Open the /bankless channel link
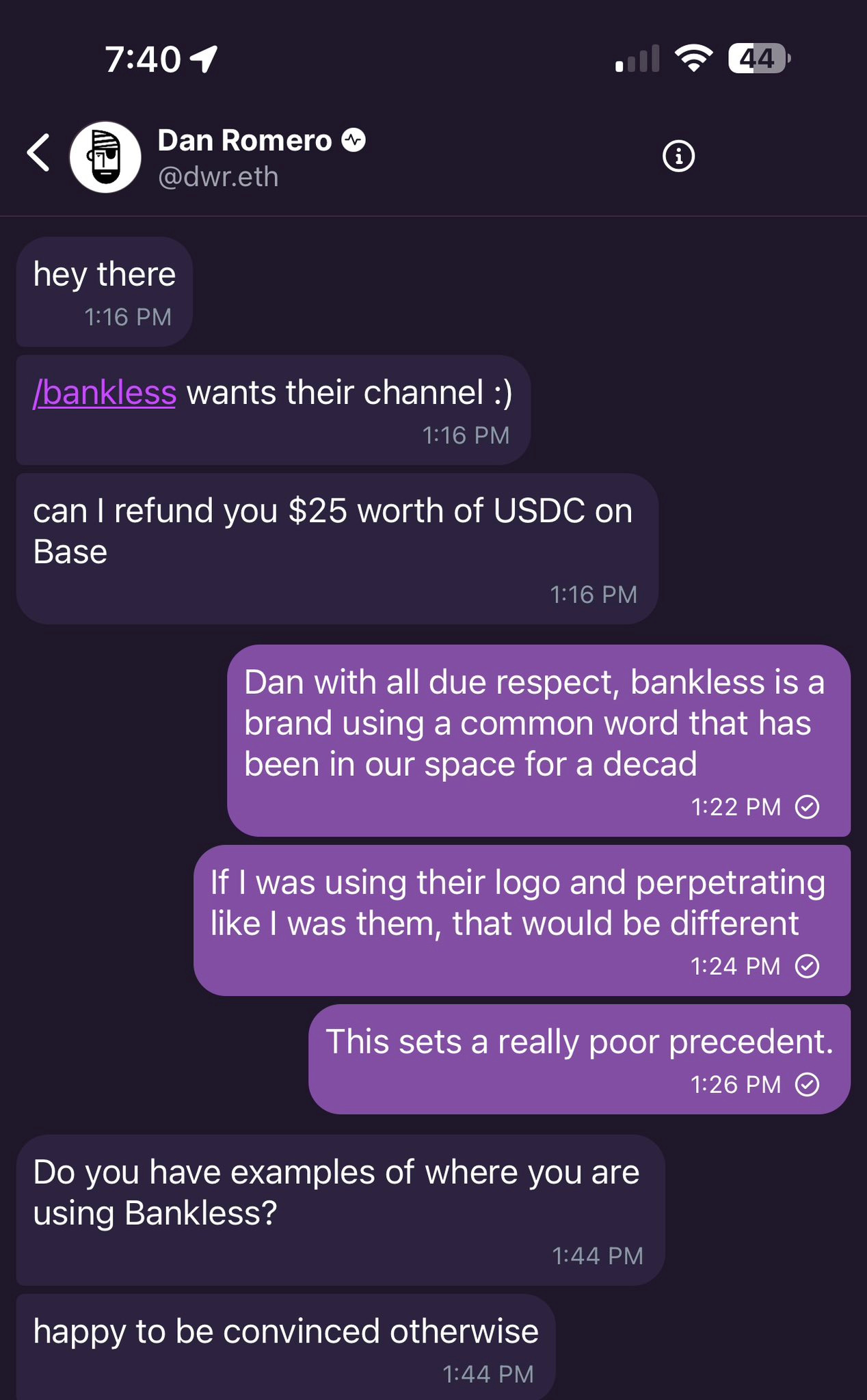The image size is (867, 1400). 105,393
